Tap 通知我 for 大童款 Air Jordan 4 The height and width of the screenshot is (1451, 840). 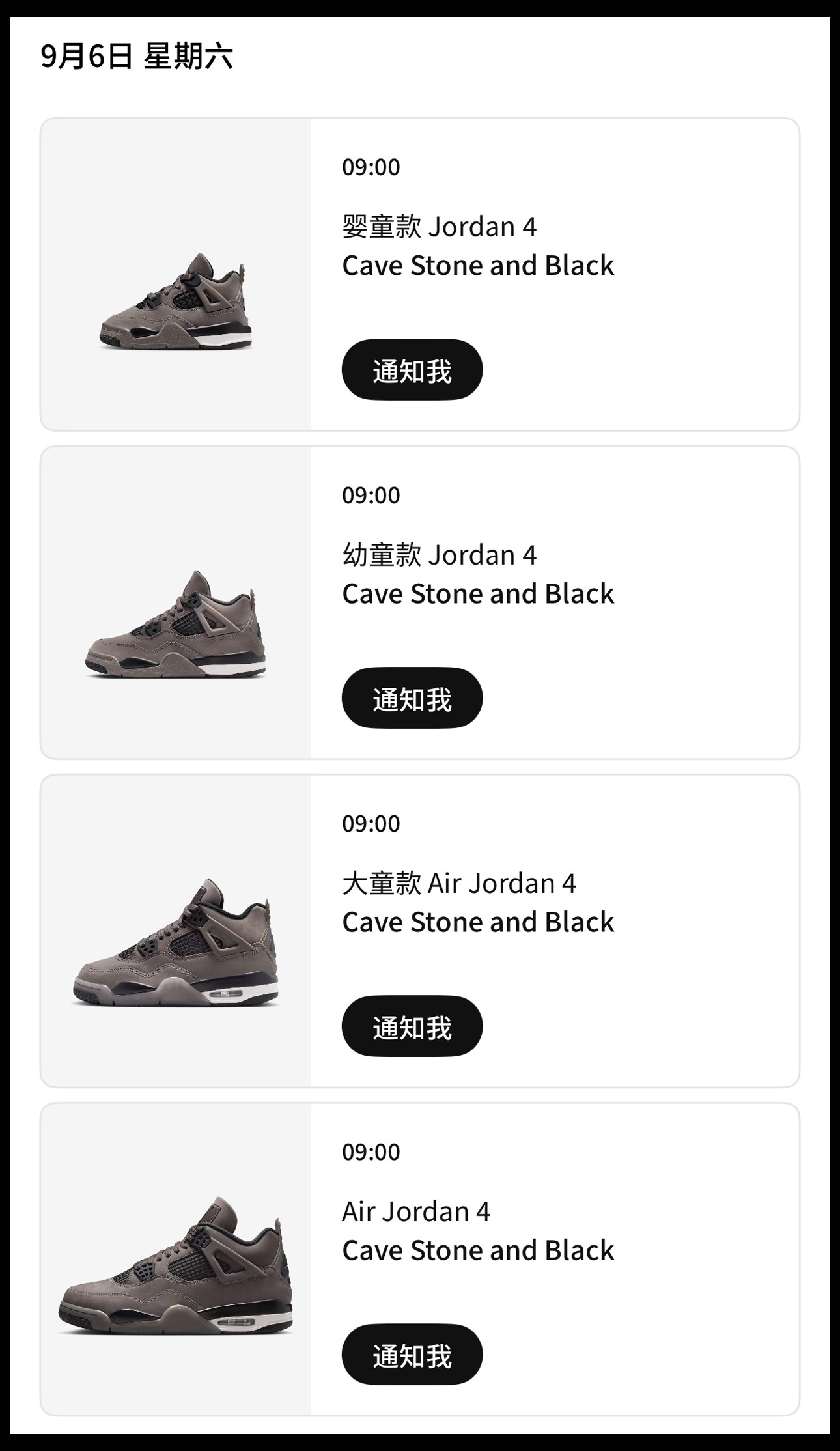pos(412,1026)
